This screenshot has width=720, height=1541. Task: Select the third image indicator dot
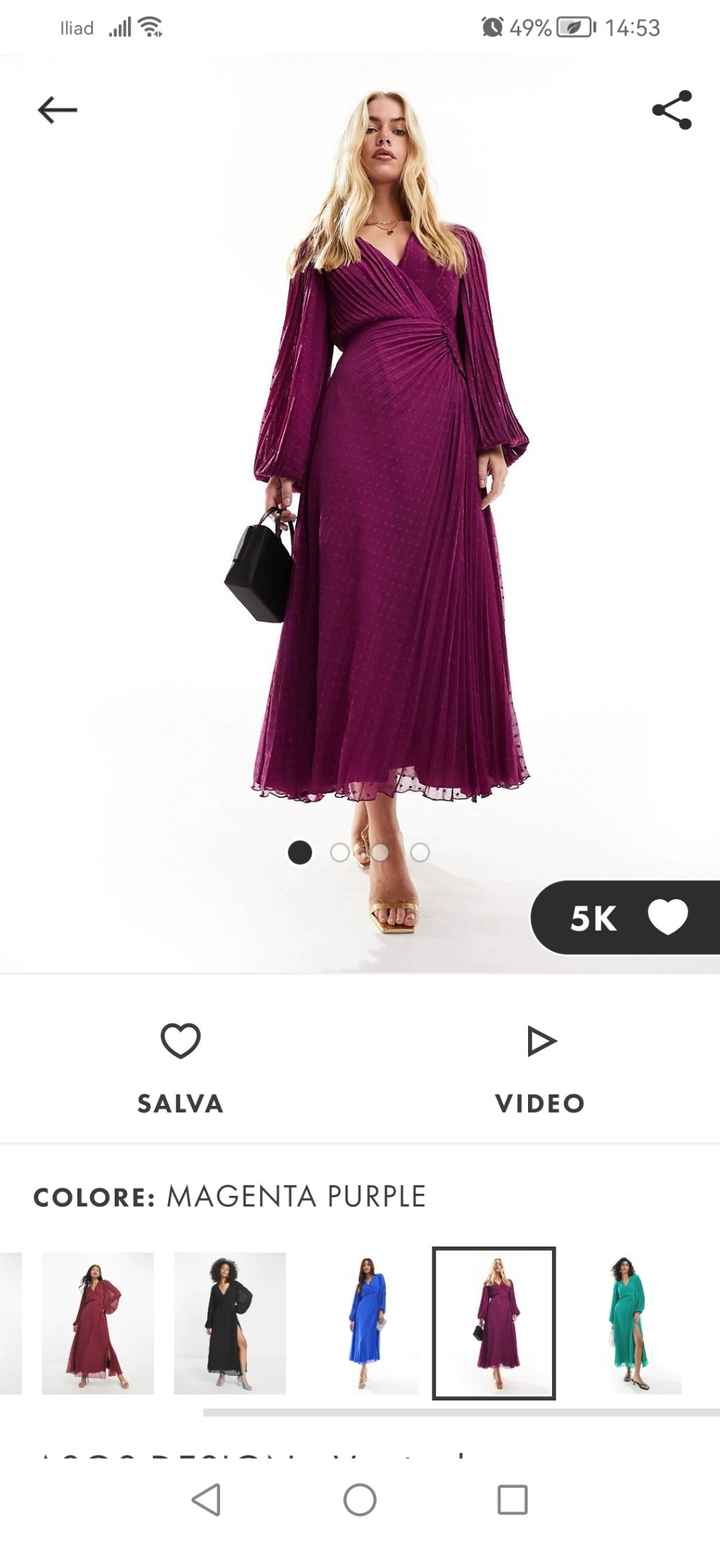tap(379, 852)
